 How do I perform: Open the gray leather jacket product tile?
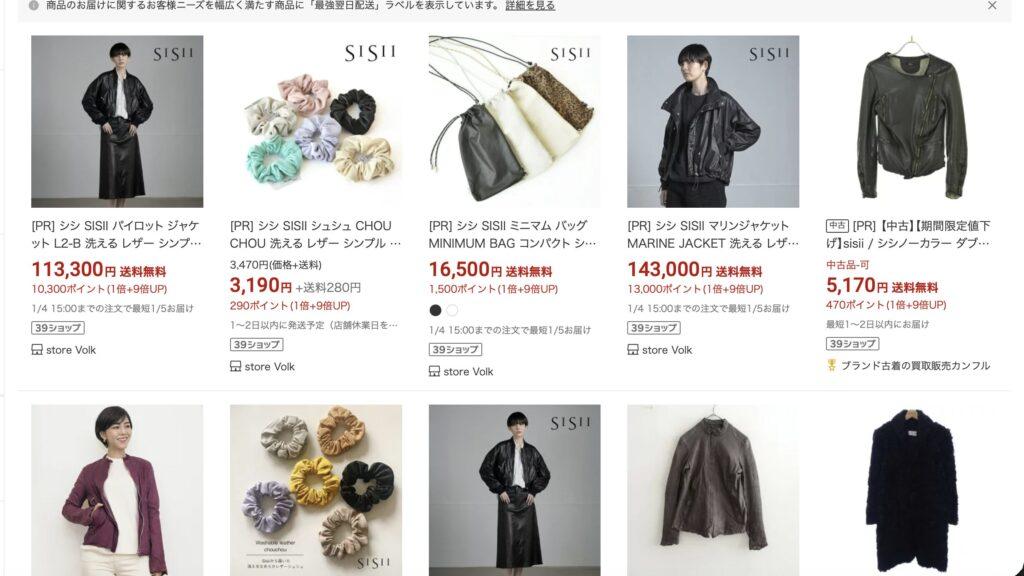[x=713, y=490]
